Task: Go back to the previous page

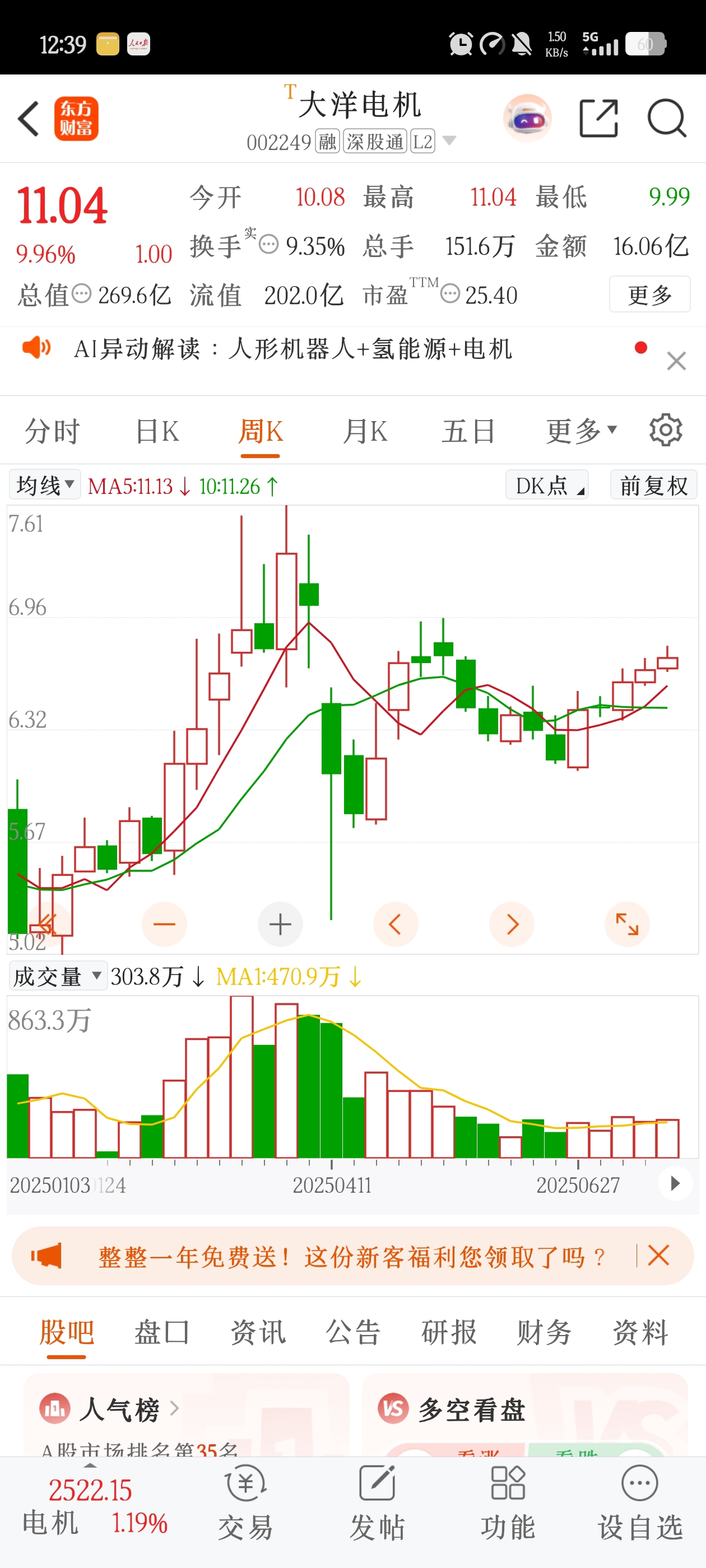Action: [x=29, y=119]
